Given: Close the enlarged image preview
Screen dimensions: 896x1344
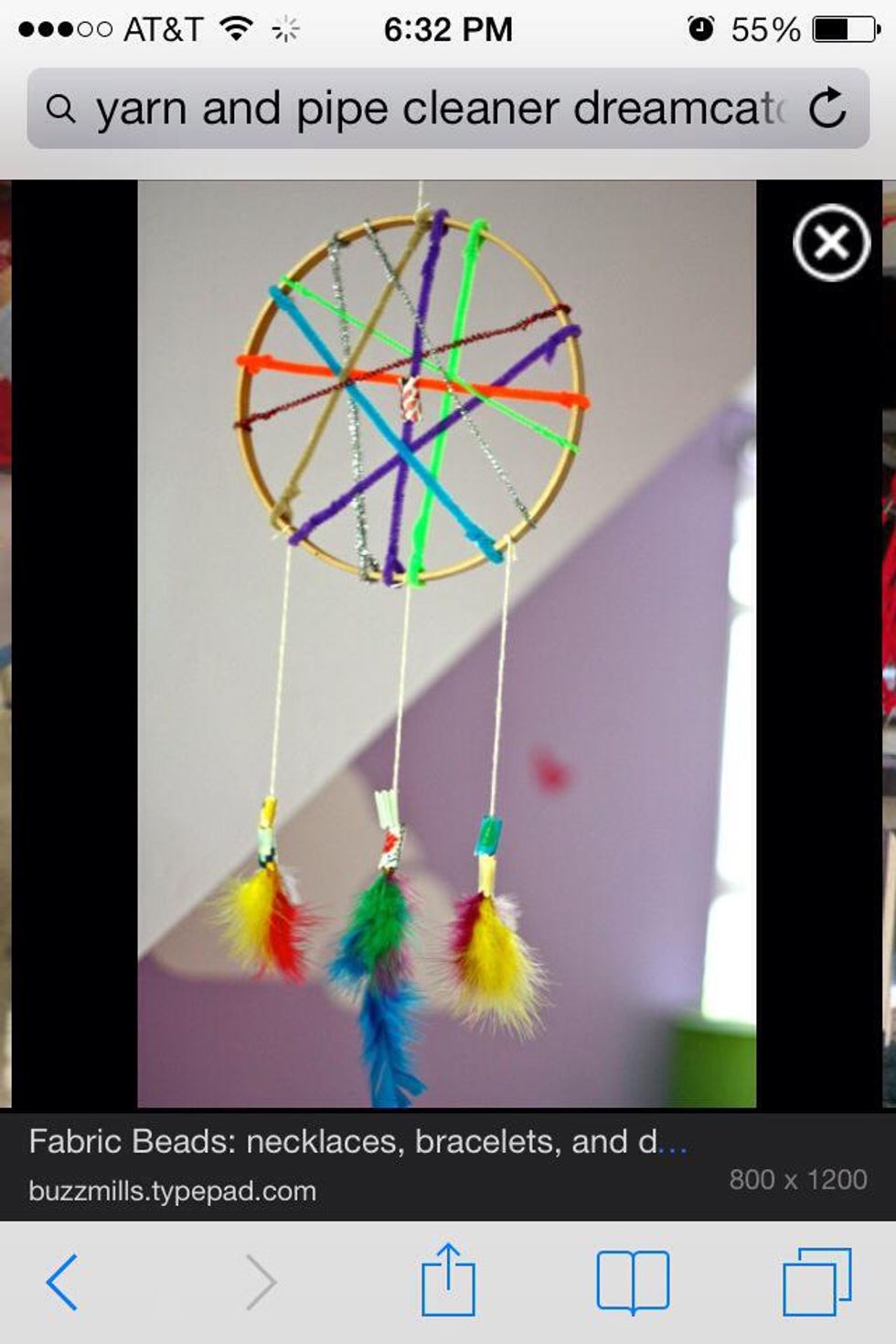Looking at the screenshot, I should [831, 243].
